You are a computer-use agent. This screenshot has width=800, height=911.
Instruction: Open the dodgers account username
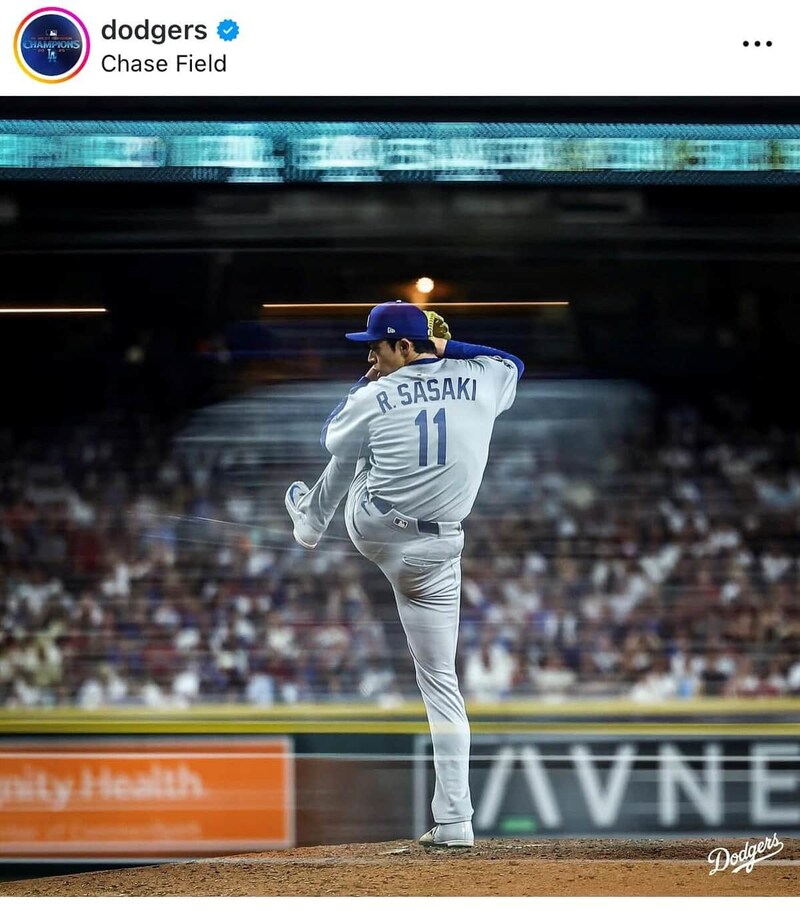154,30
